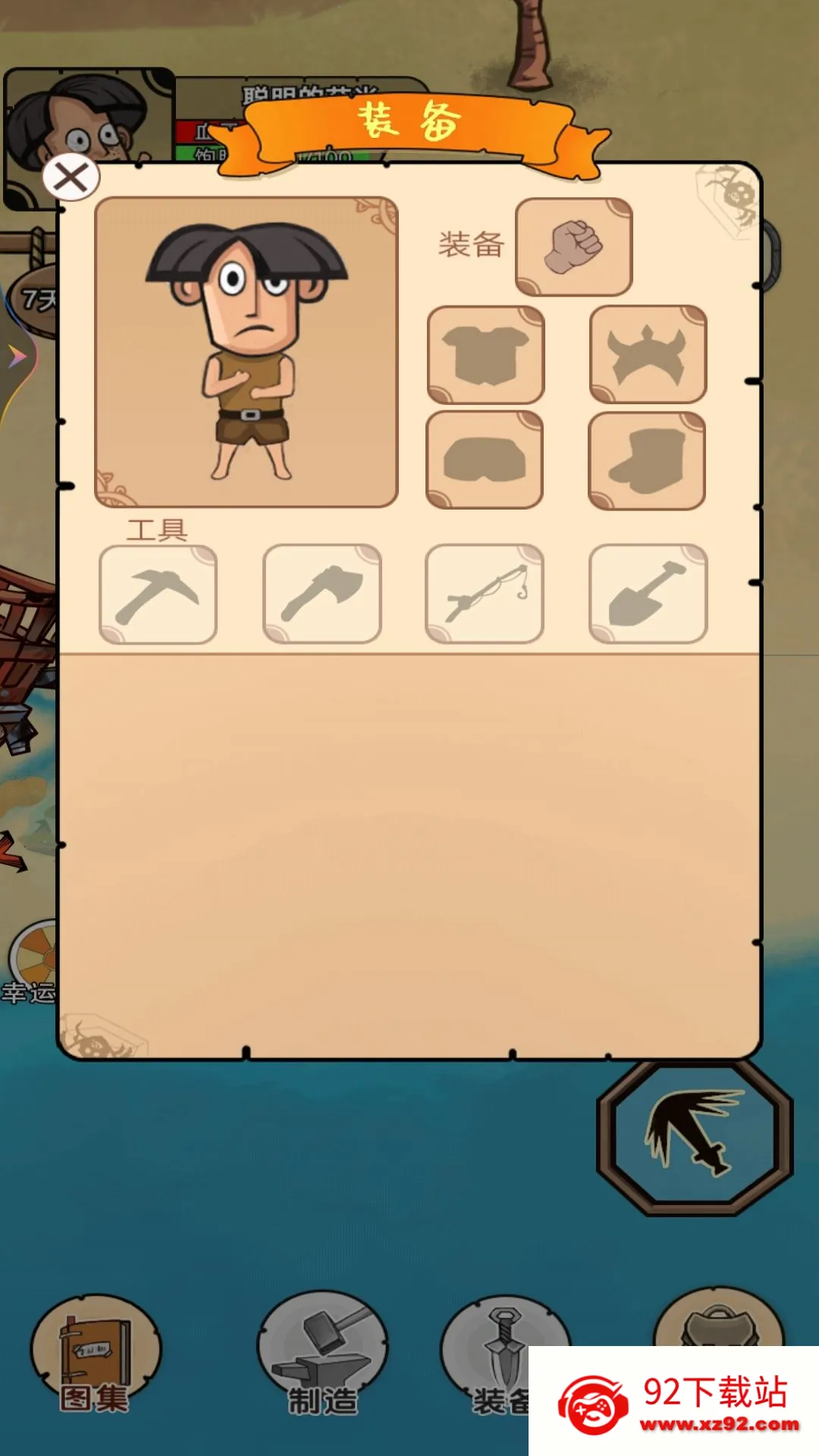Screen dimensions: 819x1456
Task: Select the pants equipment slot
Action: (485, 460)
